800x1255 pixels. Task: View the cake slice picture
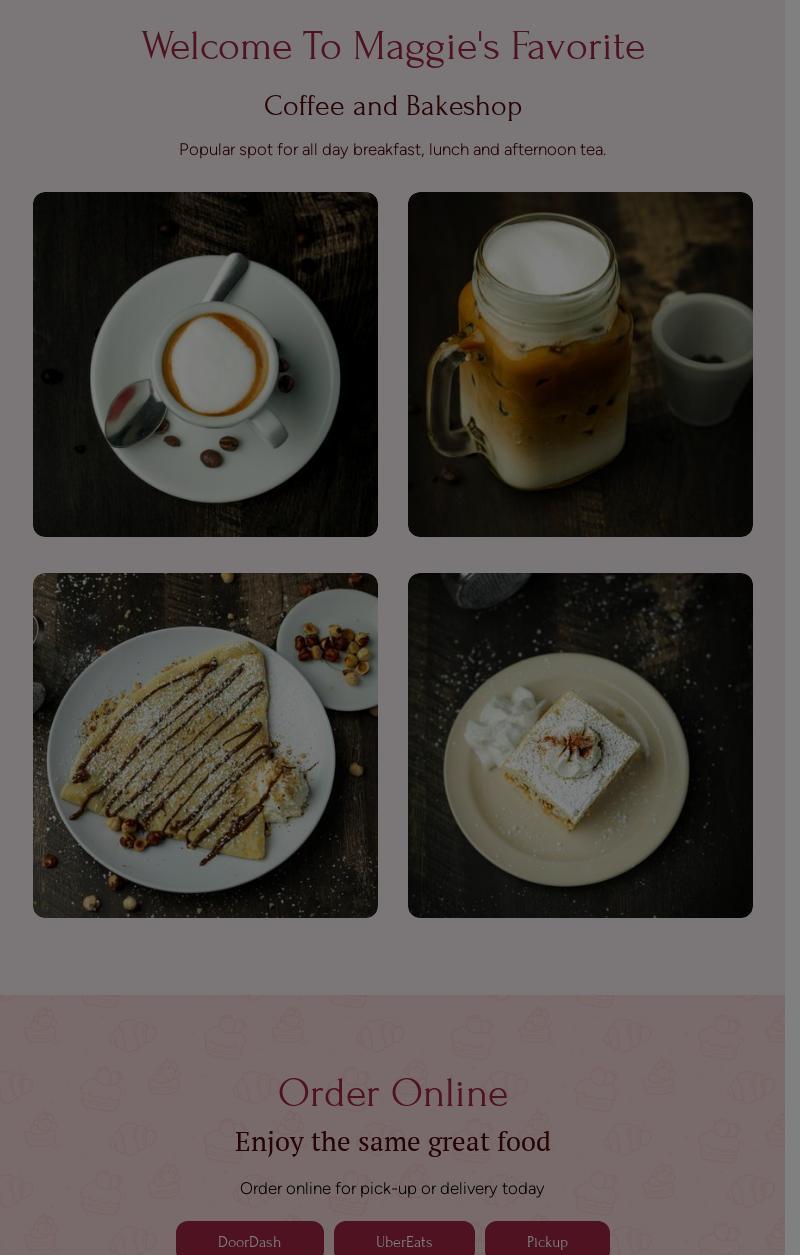580,745
